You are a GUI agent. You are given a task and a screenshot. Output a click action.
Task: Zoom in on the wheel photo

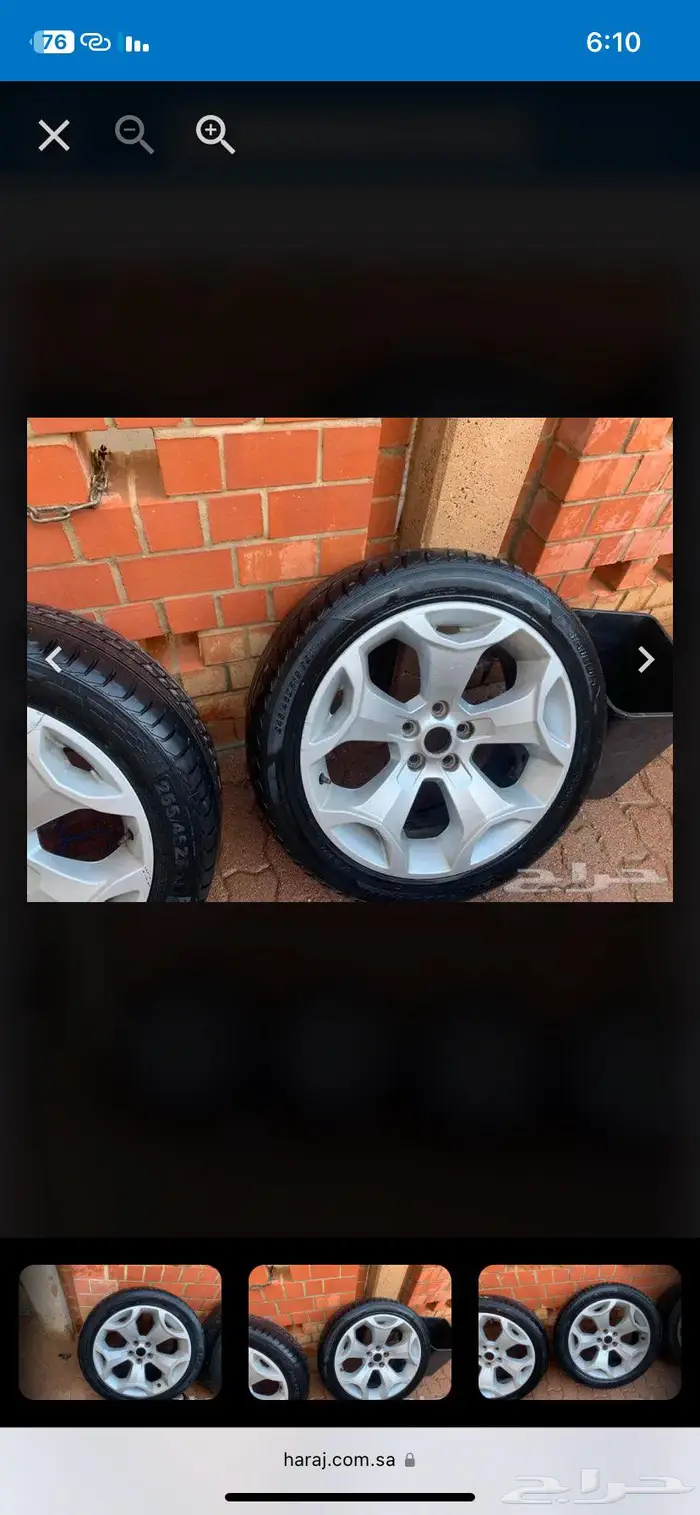[x=215, y=134]
